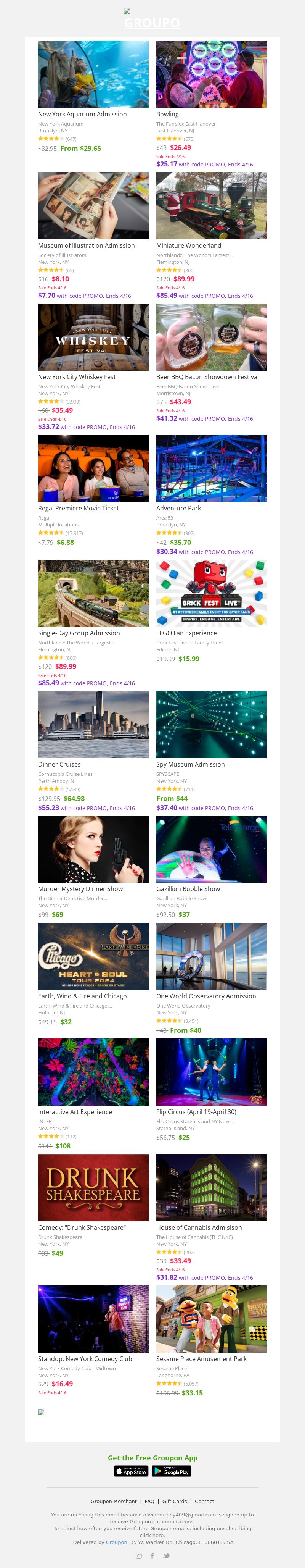Go to the FAQ page
This screenshot has height=1568, width=305.
tap(149, 1502)
